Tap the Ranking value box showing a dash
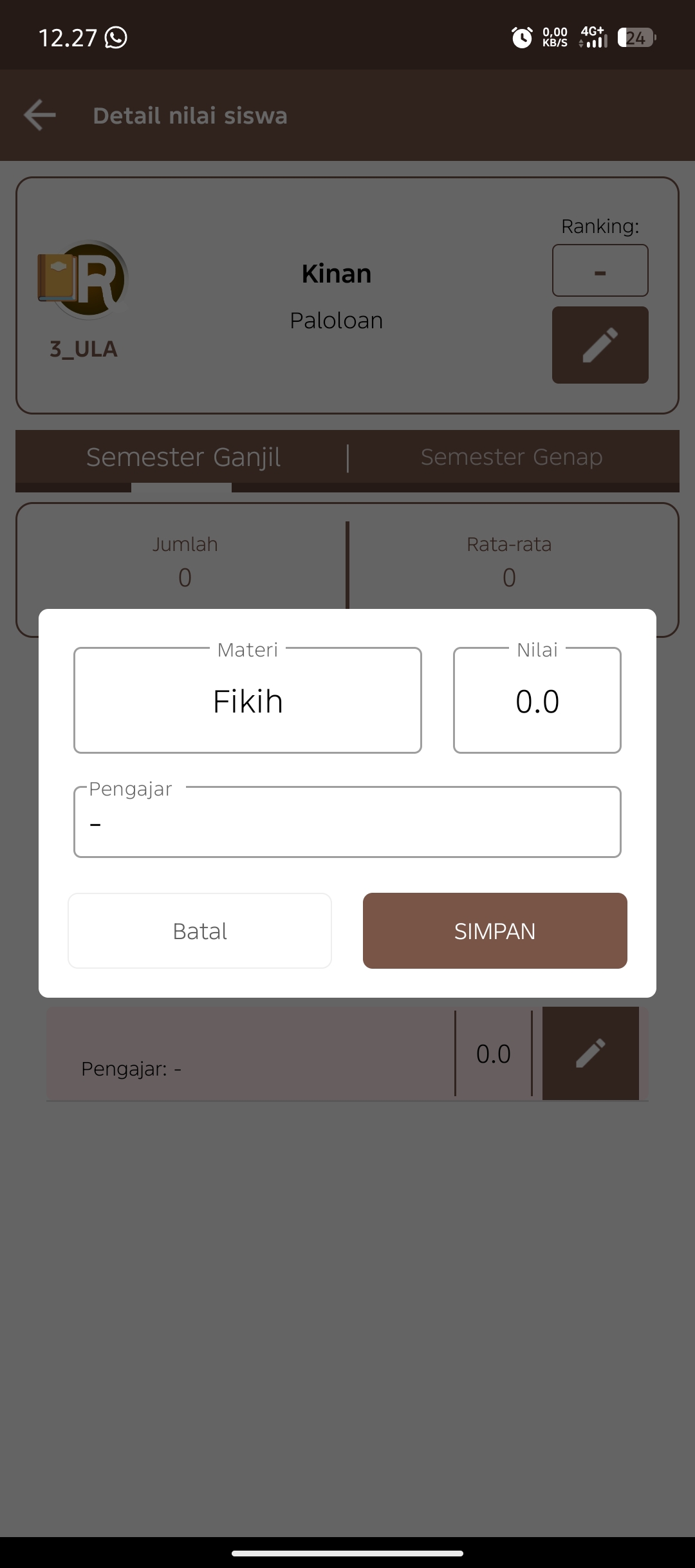 [599, 270]
